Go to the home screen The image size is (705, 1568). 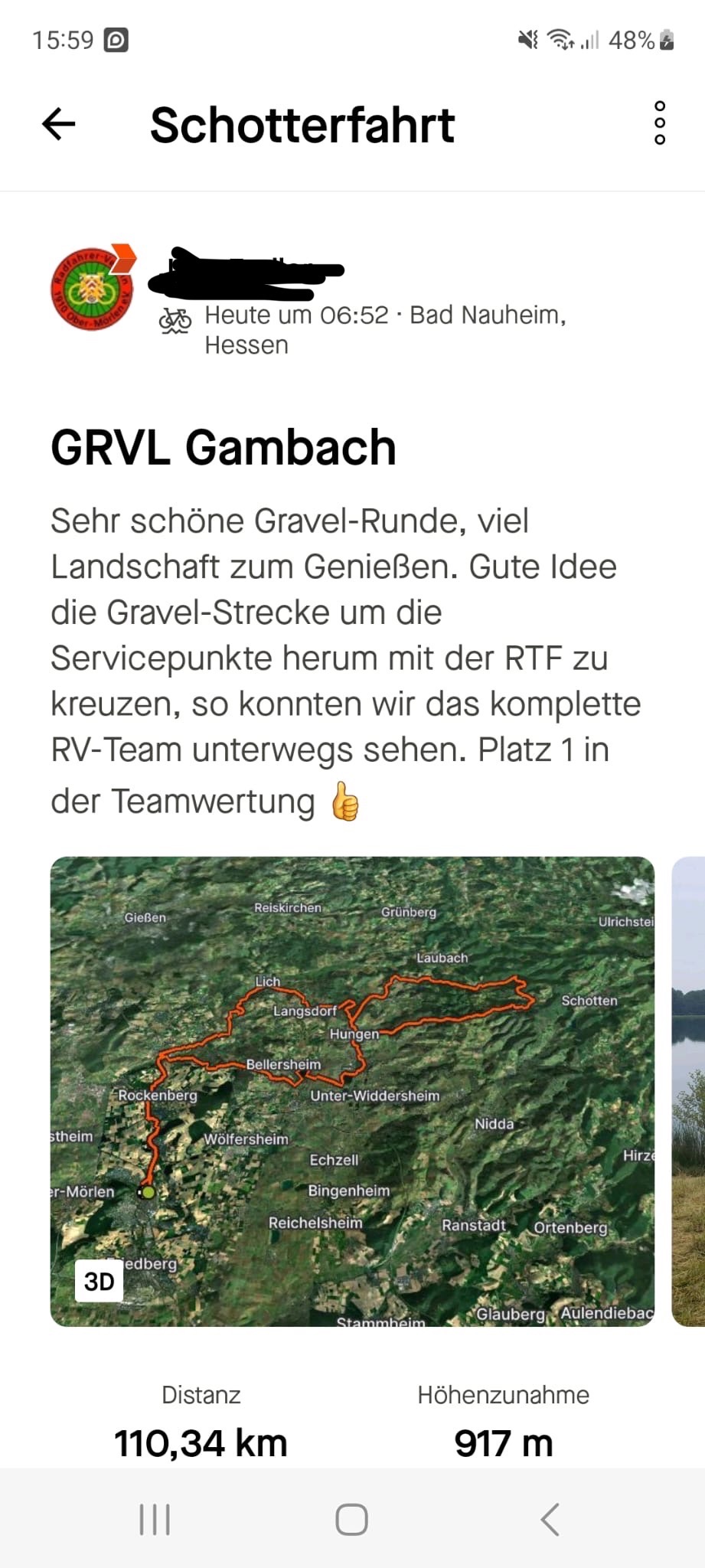coord(352,1519)
